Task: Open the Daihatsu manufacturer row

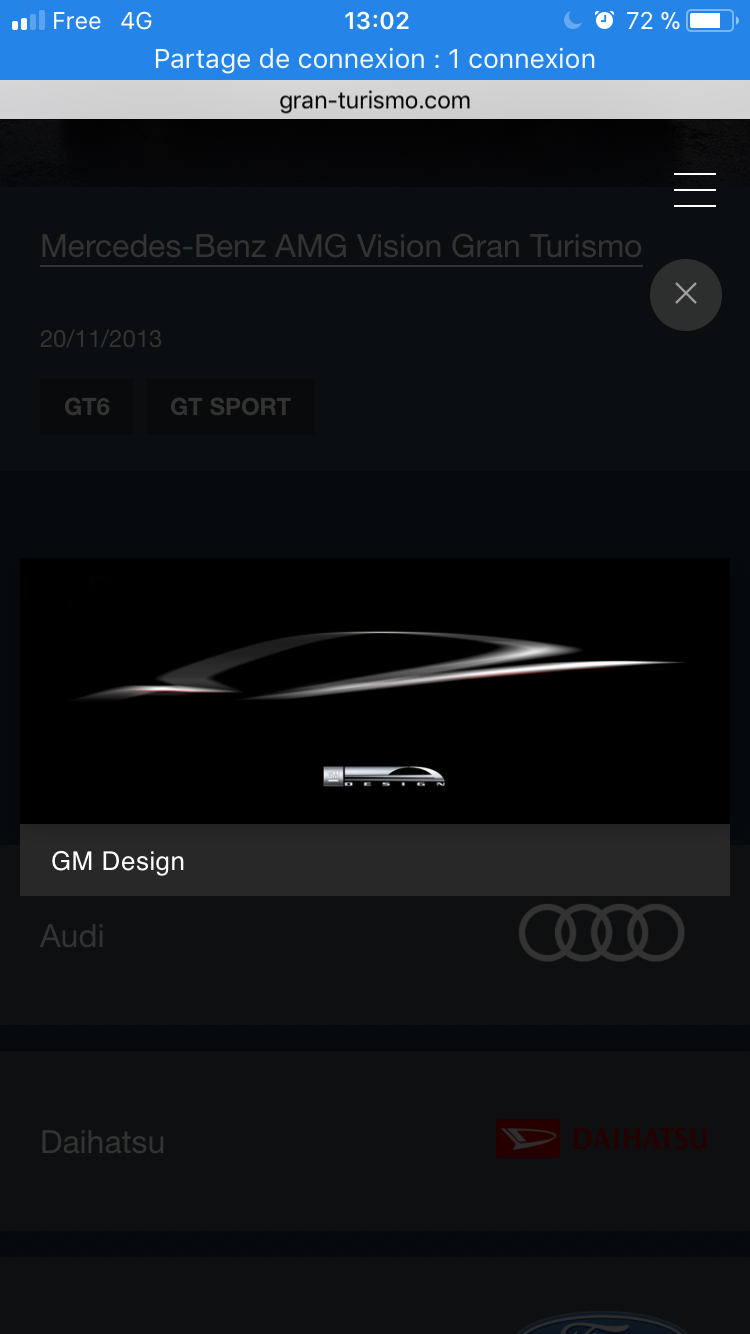Action: pos(374,1141)
